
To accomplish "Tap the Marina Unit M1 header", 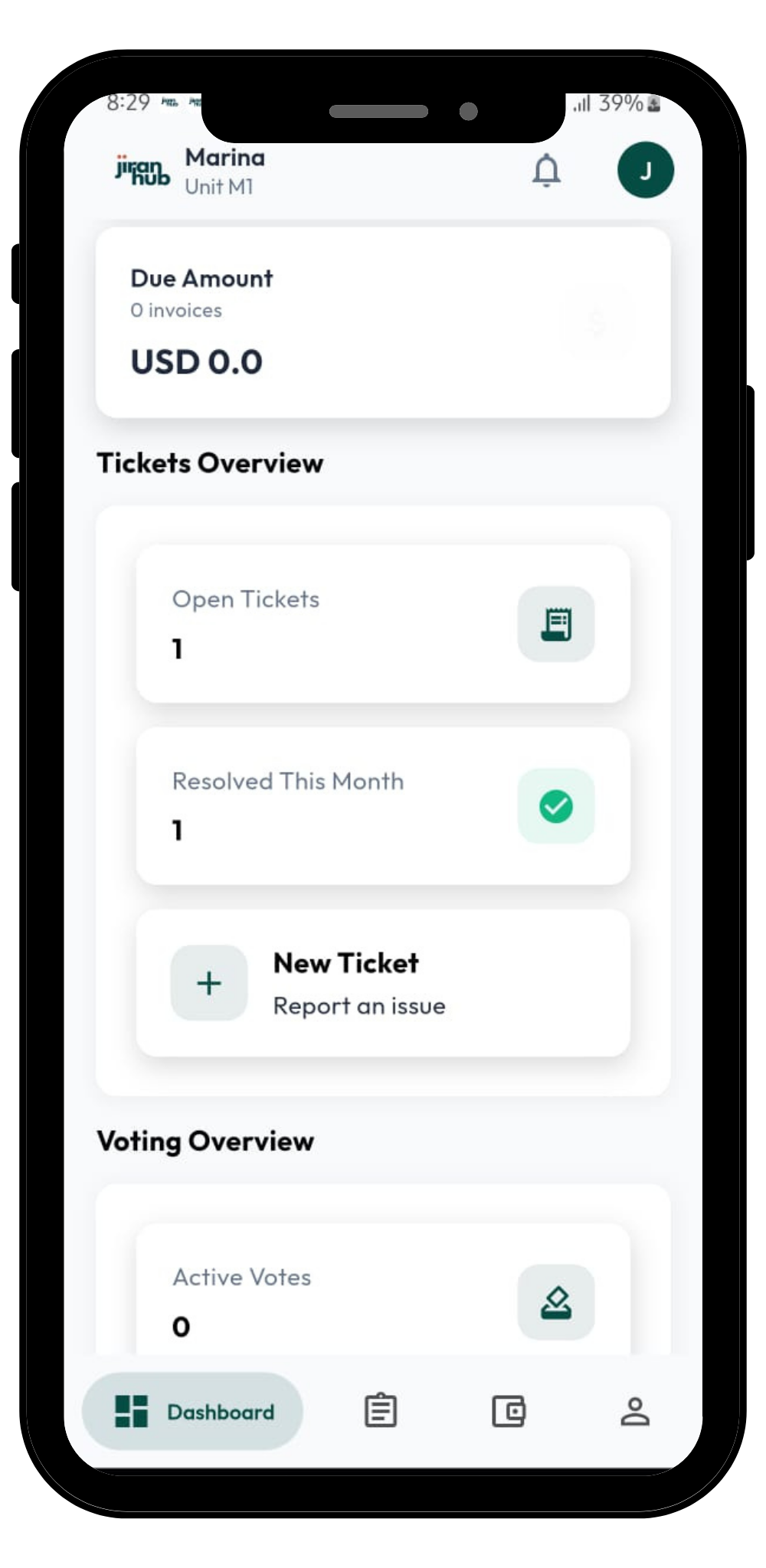I will tap(223, 170).
